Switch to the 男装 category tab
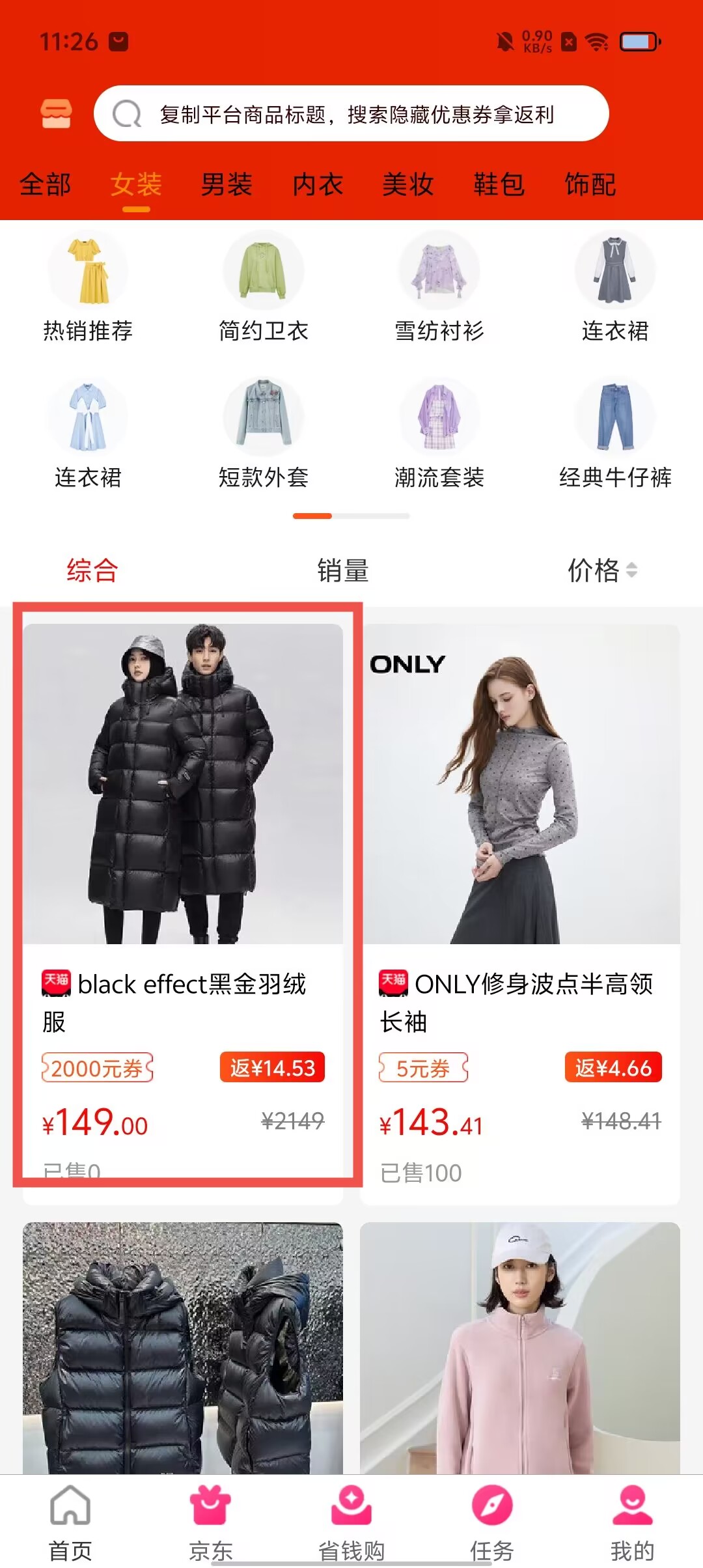703x1568 pixels. 227,185
